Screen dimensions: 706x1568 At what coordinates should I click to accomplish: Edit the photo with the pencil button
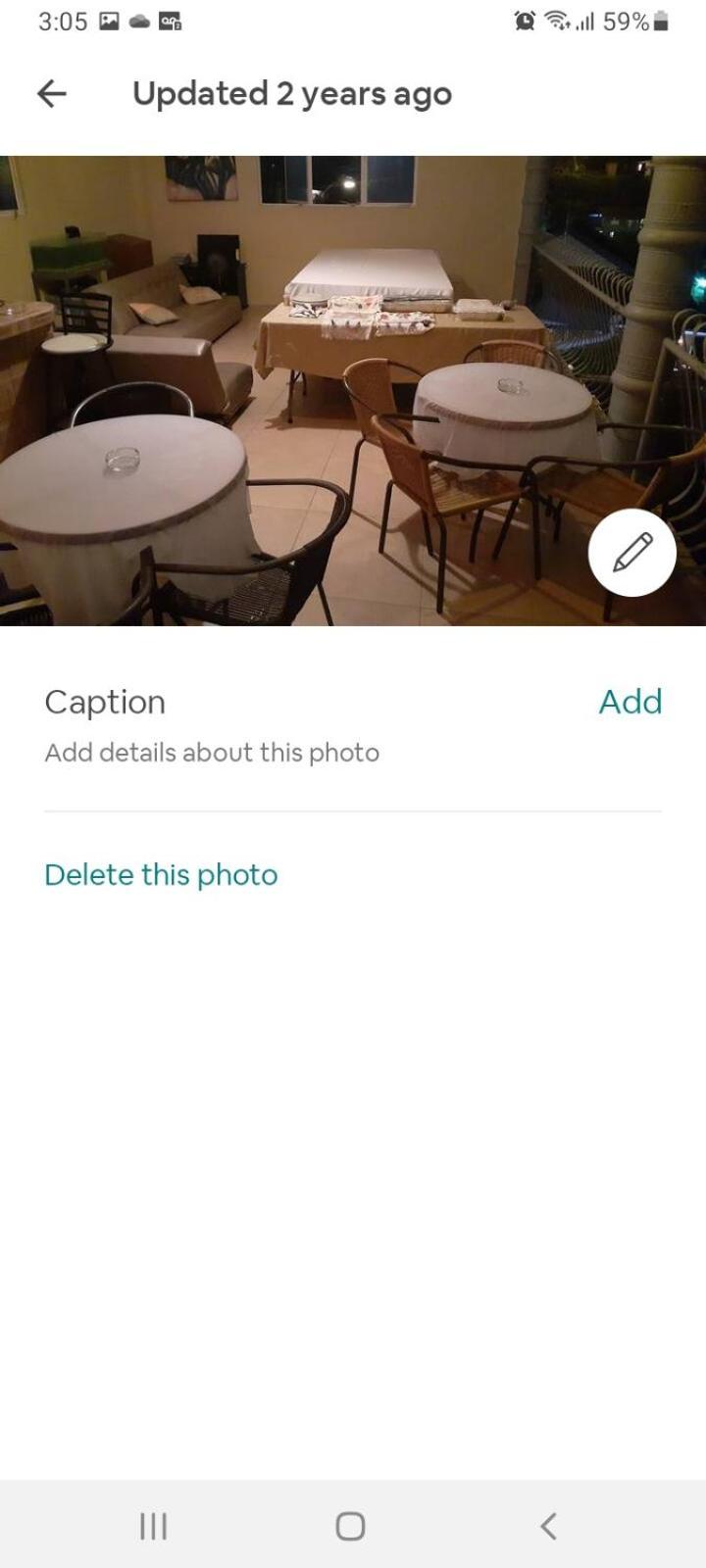click(x=632, y=553)
